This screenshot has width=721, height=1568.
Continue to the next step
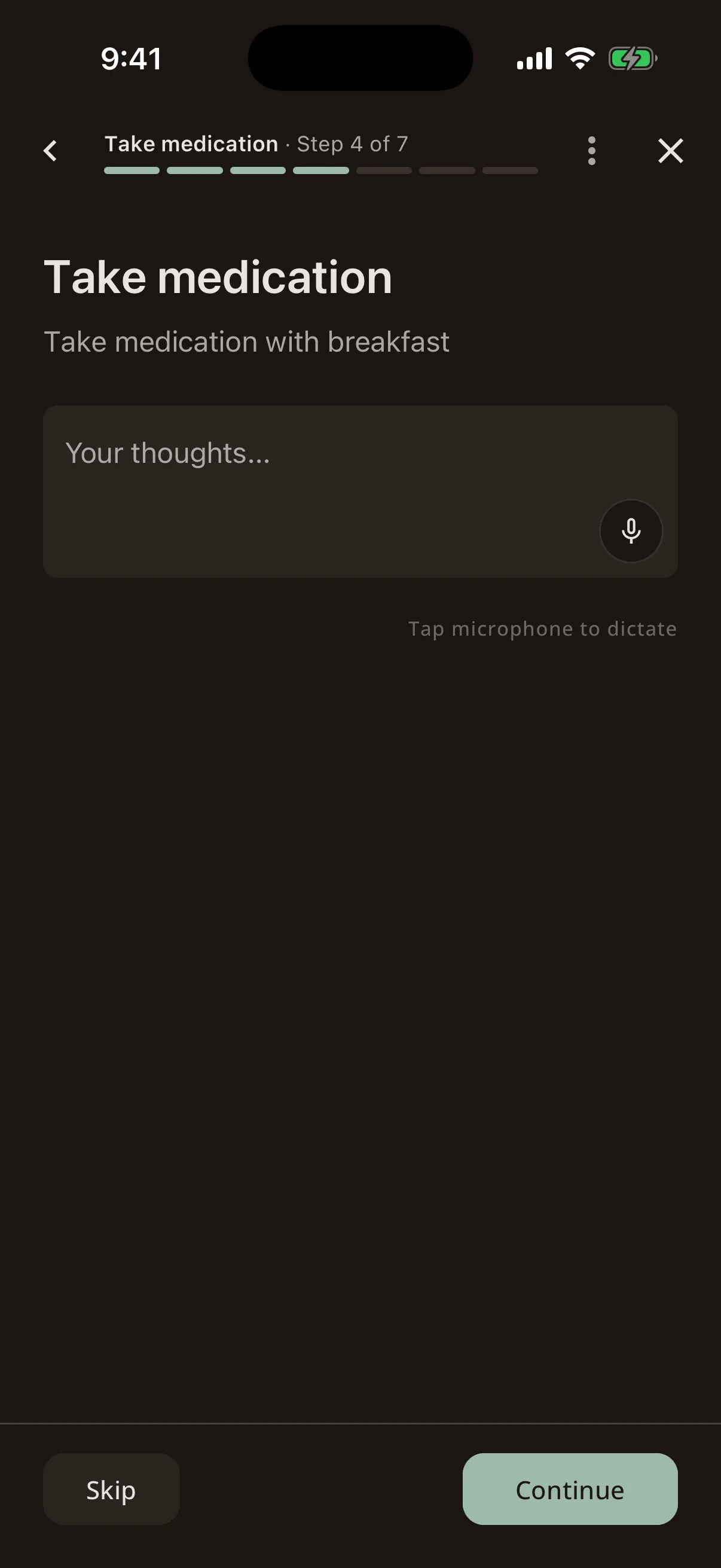pos(570,1490)
